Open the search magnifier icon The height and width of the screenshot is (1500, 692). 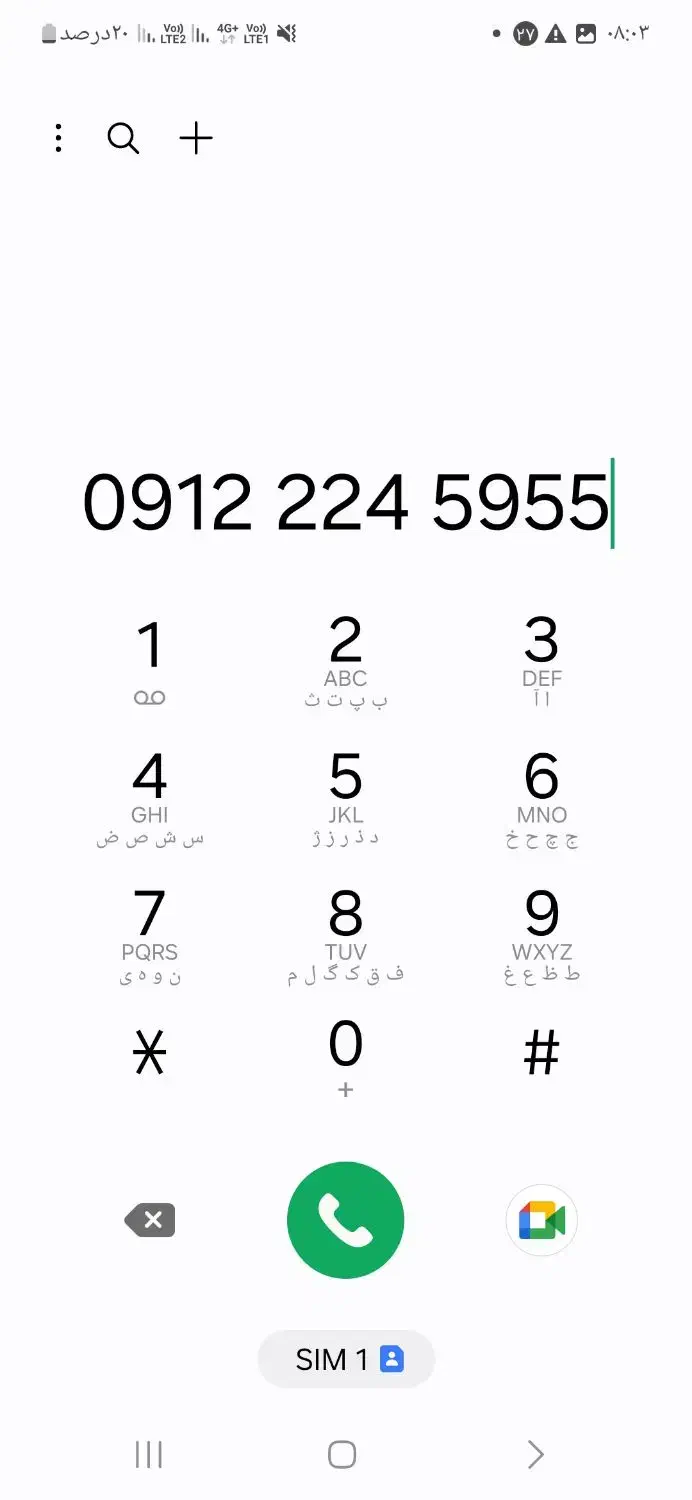[x=123, y=138]
